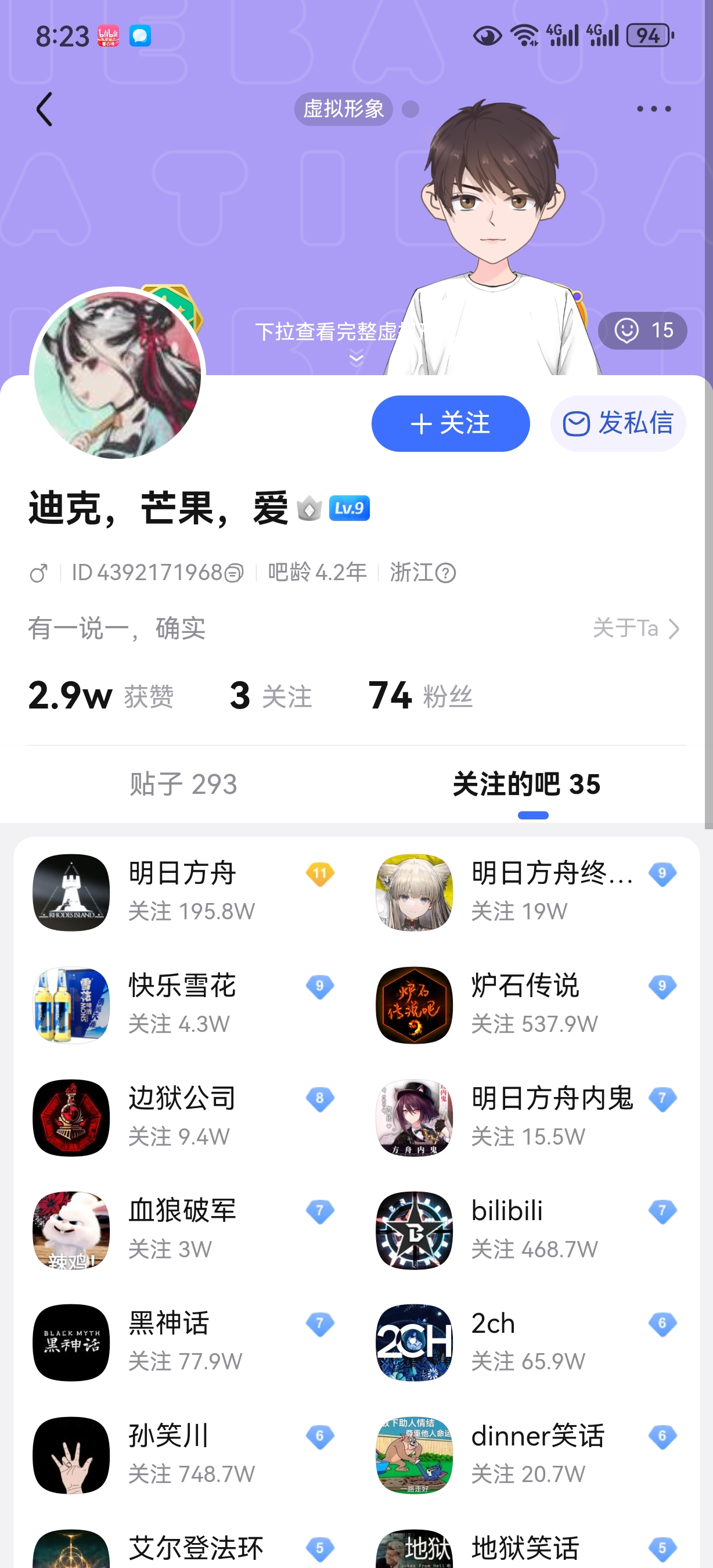The height and width of the screenshot is (1568, 713).
Task: Open the 孙笑川 bar
Action: coord(182,1454)
